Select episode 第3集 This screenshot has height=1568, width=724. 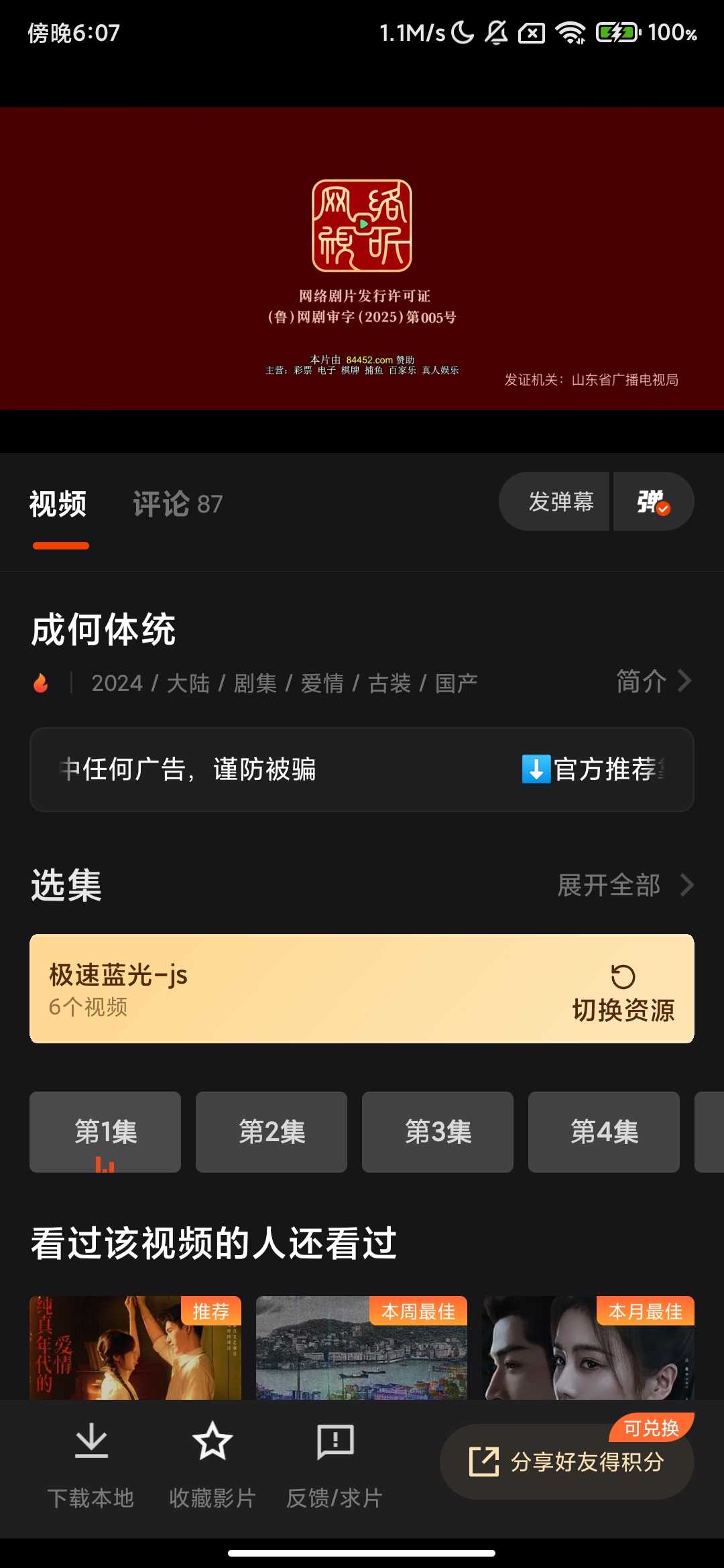[437, 1132]
